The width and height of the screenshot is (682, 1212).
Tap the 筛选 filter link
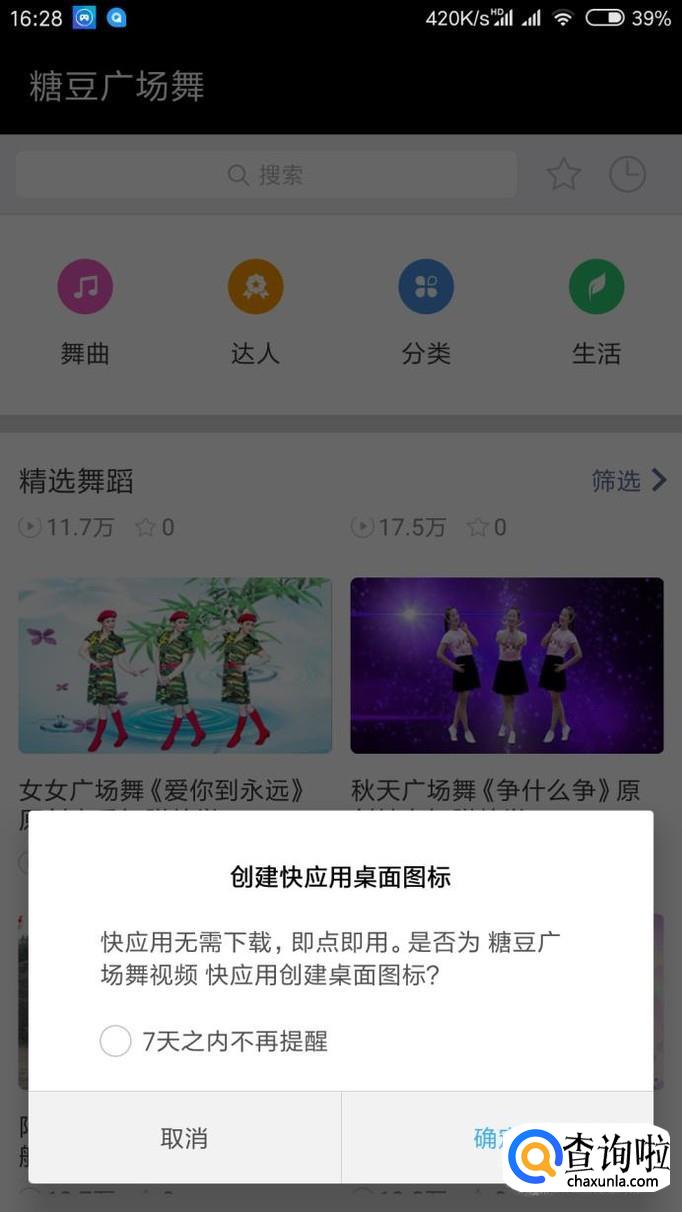tap(629, 481)
